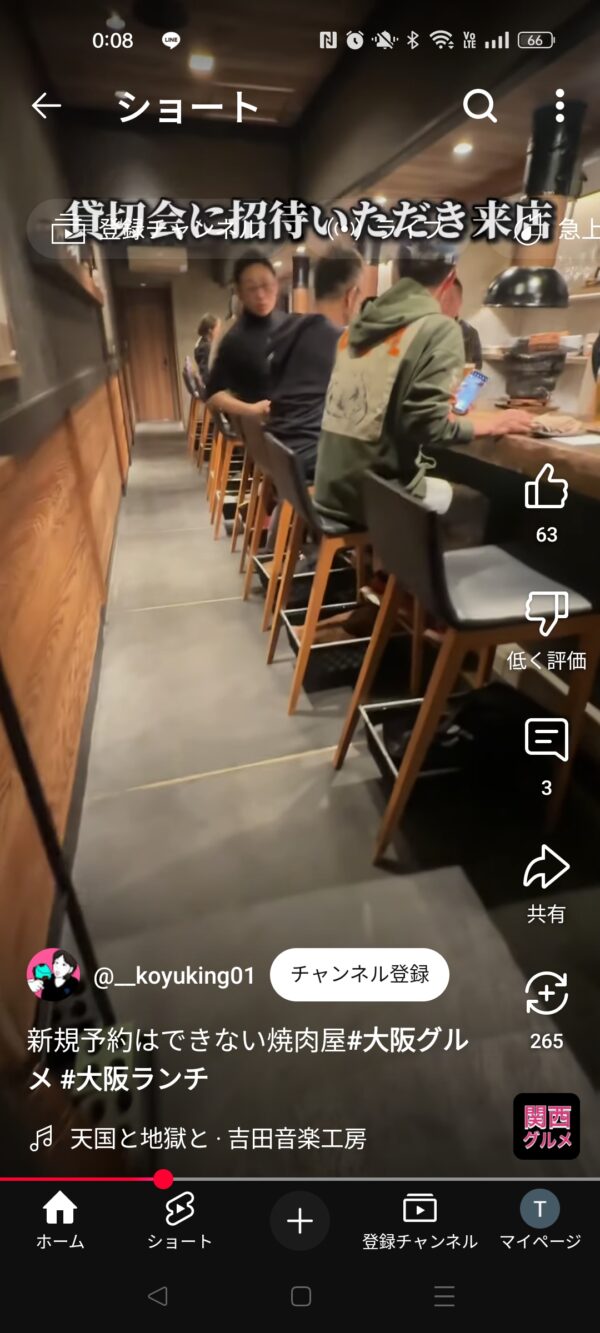
Task: Dislike this short (低く評価)
Action: pos(546,614)
